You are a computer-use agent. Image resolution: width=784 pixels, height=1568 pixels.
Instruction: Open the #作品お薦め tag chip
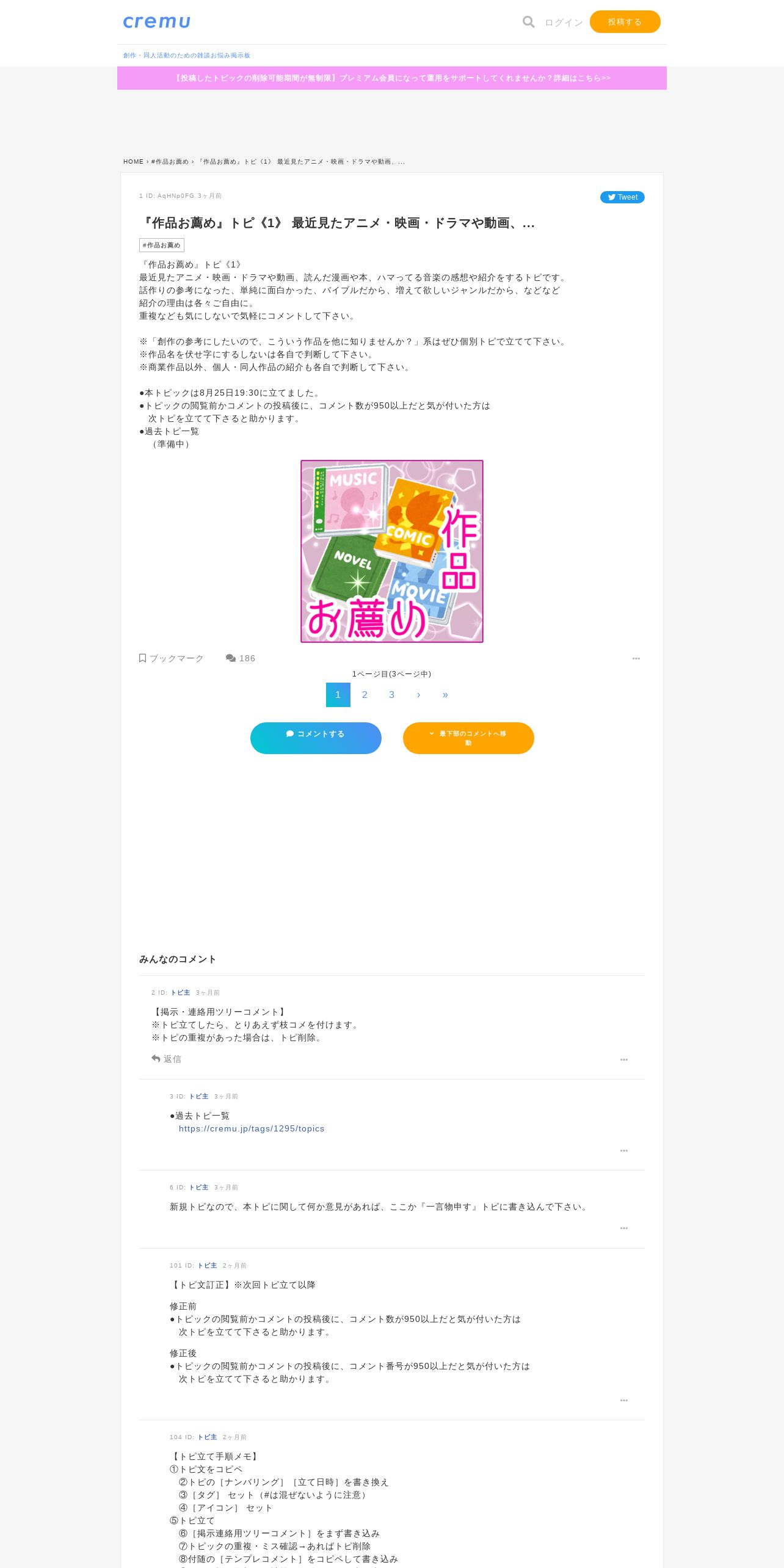[162, 245]
